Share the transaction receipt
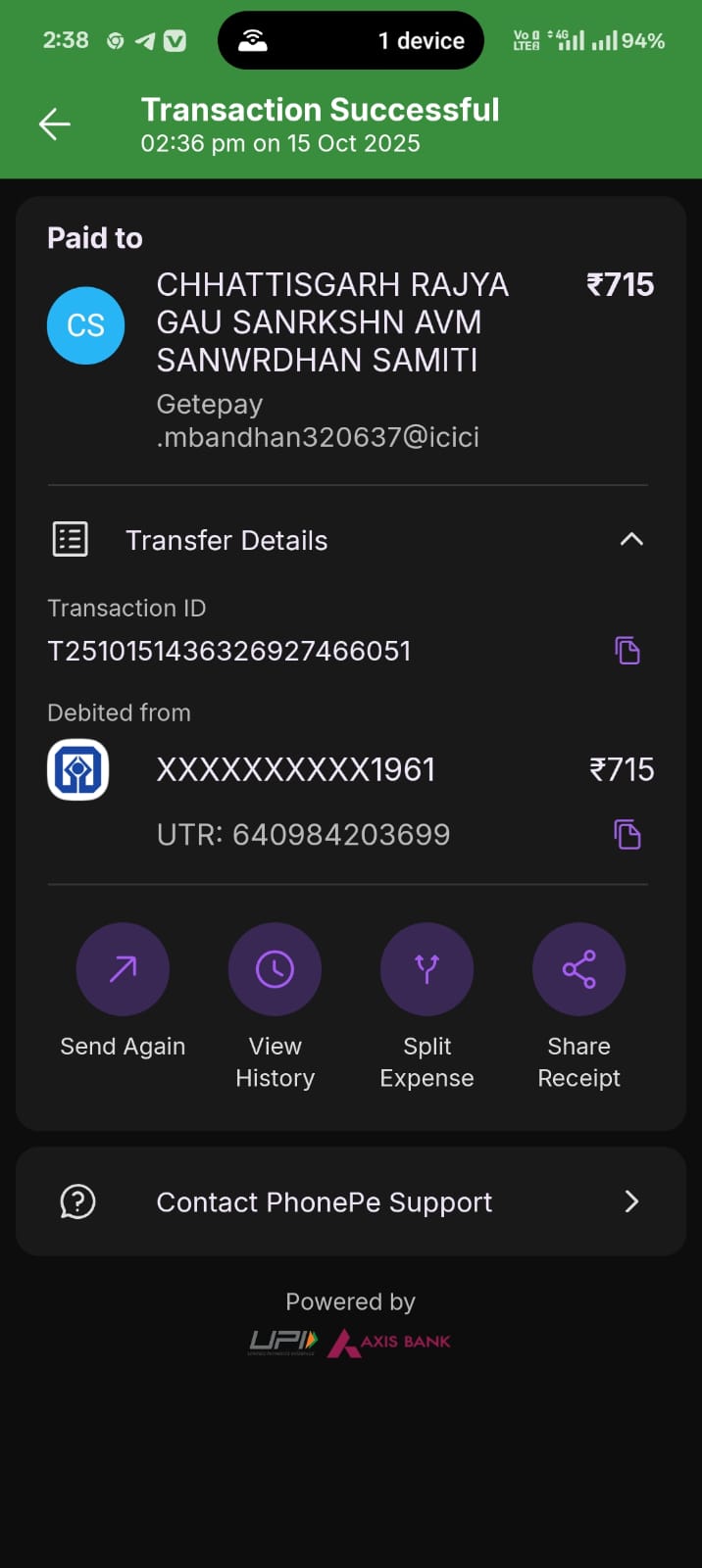Screen dimensions: 702x1568 [578, 970]
